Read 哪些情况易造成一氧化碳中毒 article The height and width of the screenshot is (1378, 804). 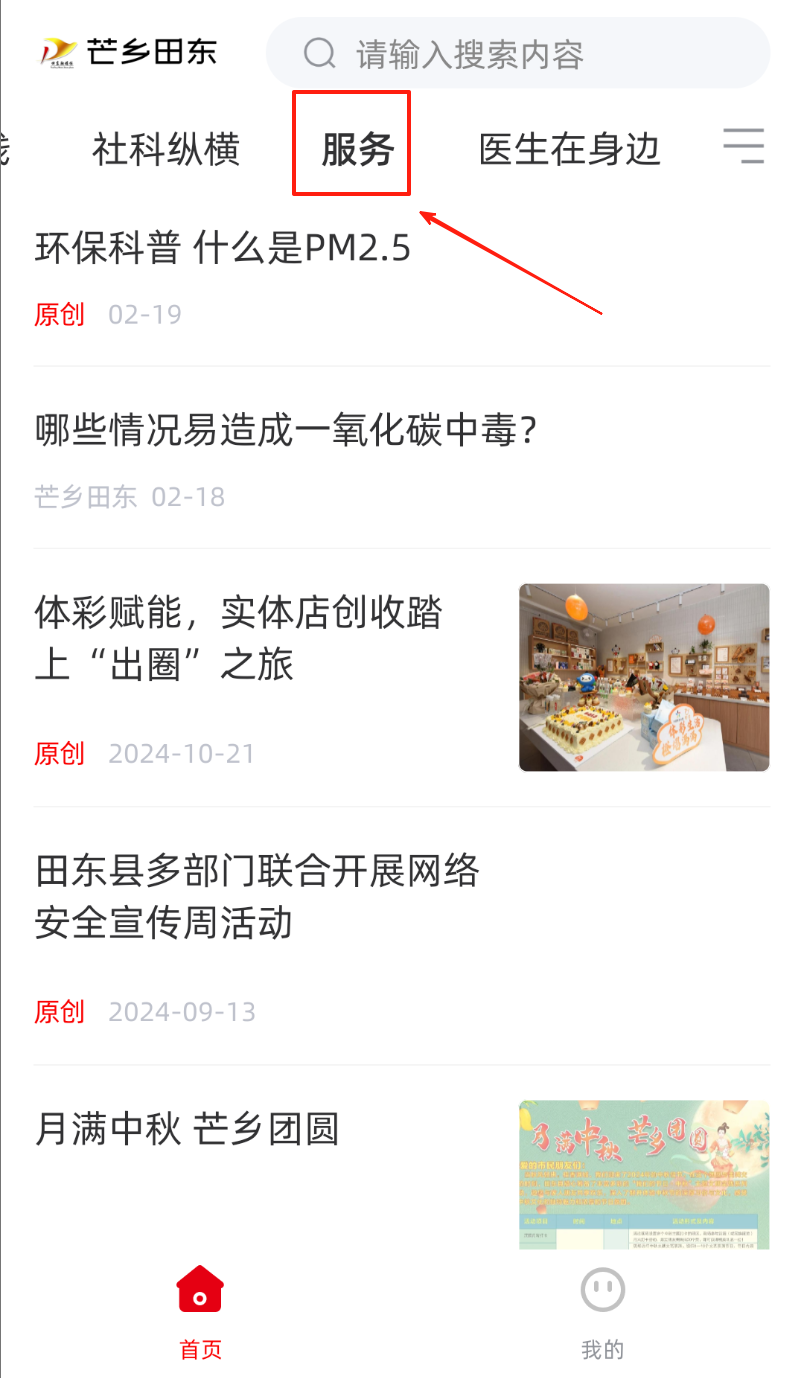pyautogui.click(x=287, y=431)
